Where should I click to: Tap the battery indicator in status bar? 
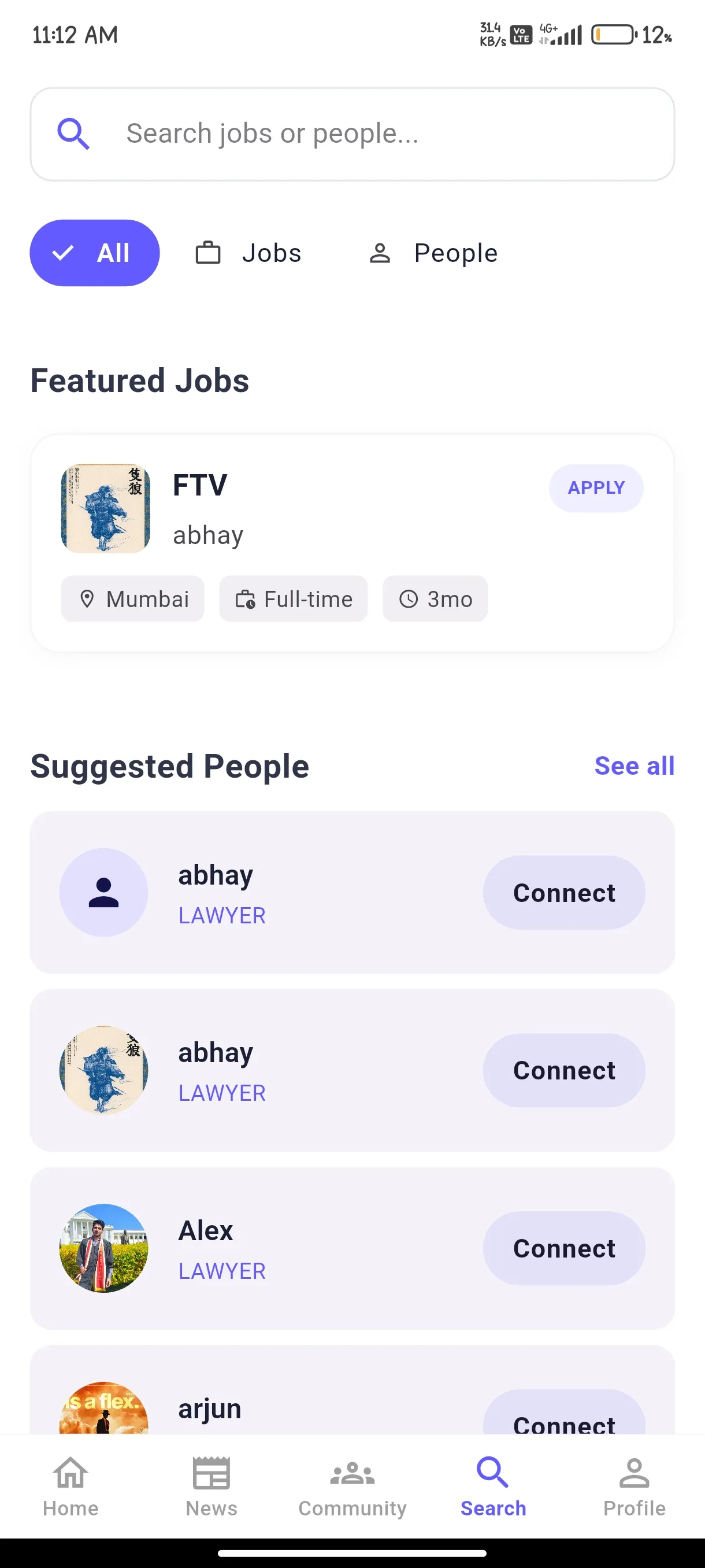tap(614, 35)
